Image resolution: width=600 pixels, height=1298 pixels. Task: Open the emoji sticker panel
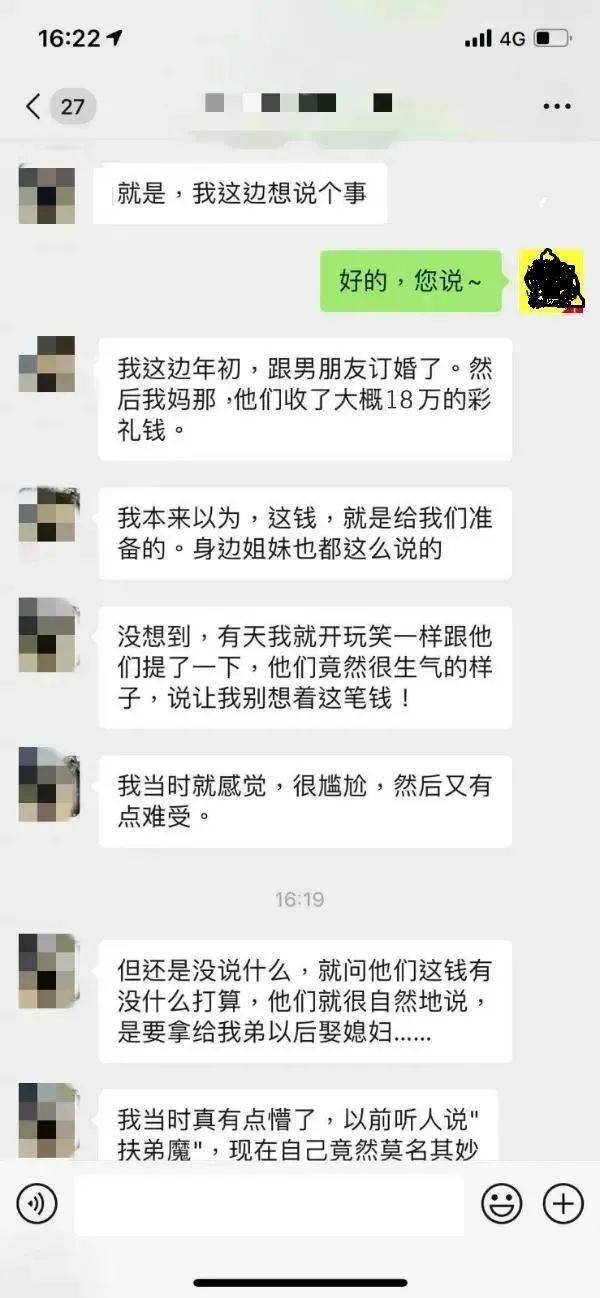pyautogui.click(x=502, y=1203)
